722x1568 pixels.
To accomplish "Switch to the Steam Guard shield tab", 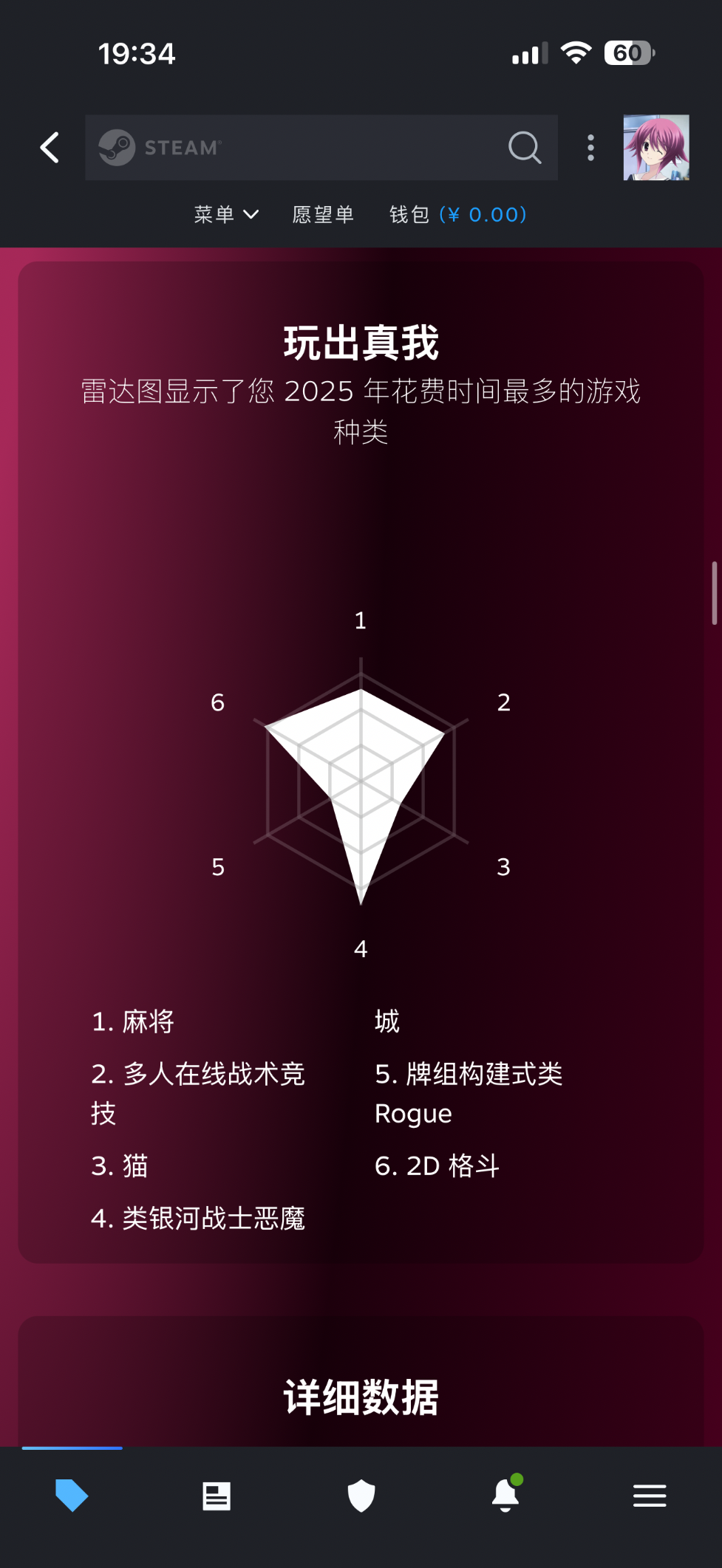I will [x=361, y=1496].
